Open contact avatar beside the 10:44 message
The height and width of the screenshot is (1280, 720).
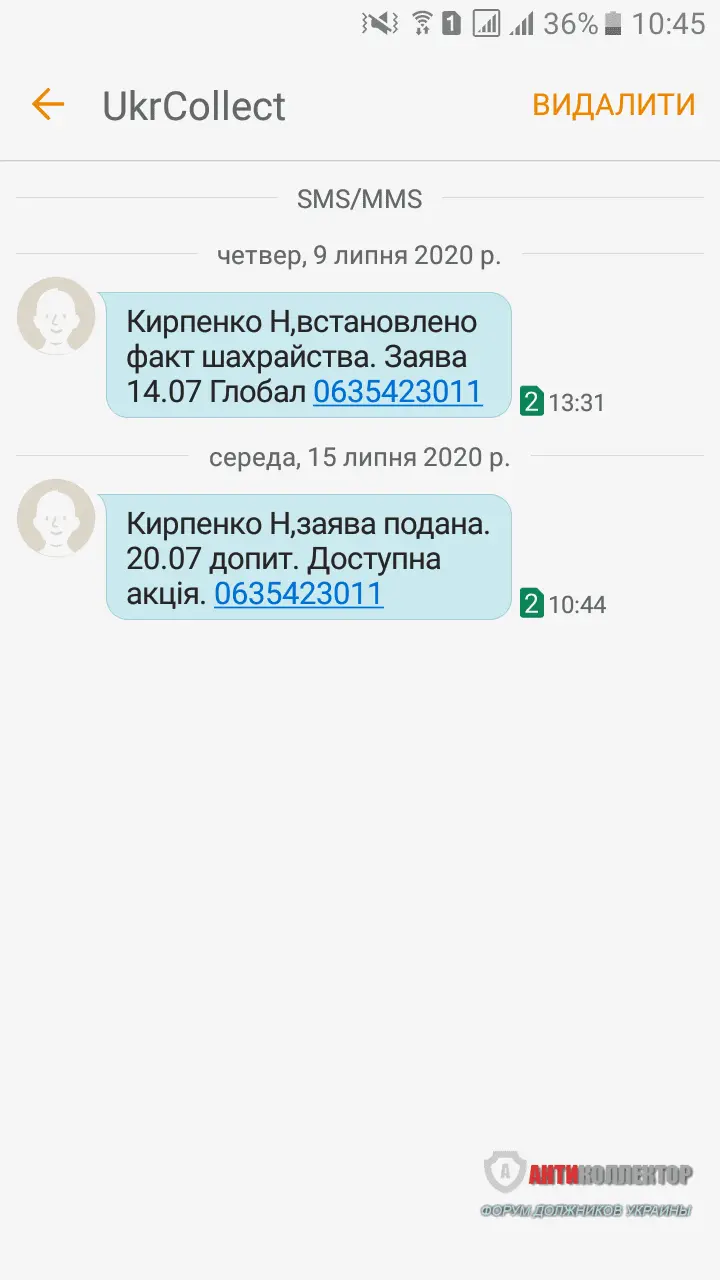click(56, 518)
